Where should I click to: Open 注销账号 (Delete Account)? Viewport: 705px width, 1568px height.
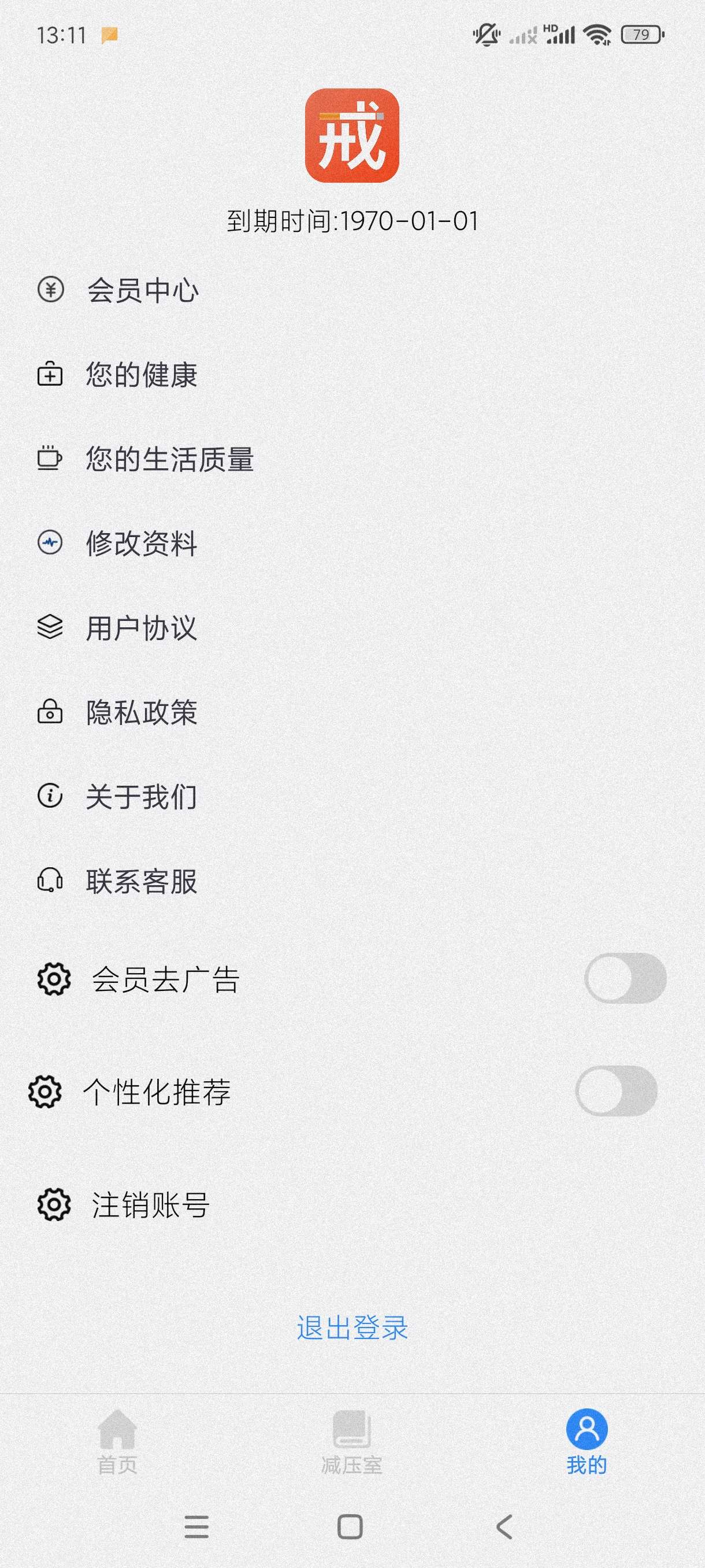tap(150, 1204)
